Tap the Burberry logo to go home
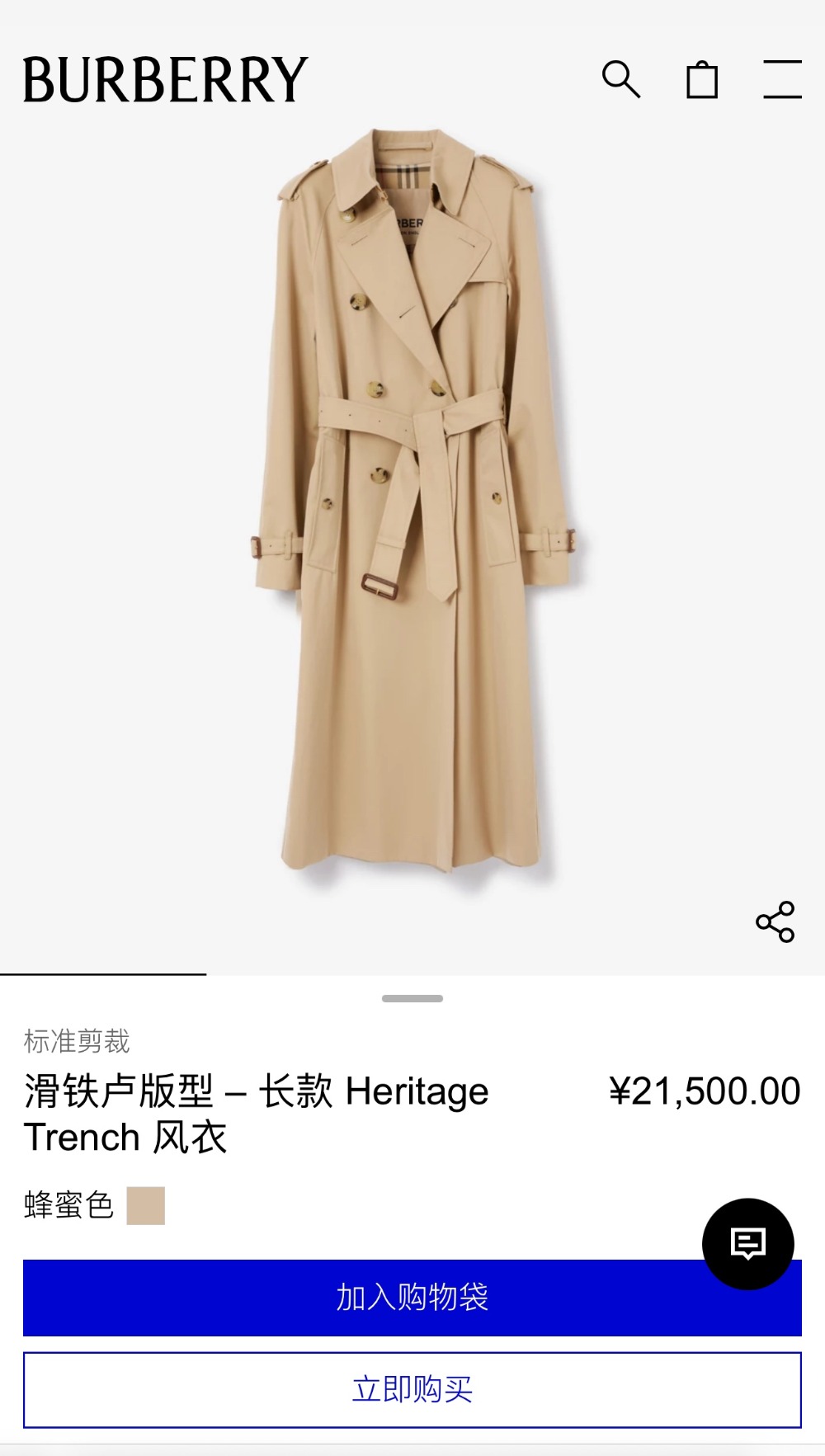 pos(165,80)
